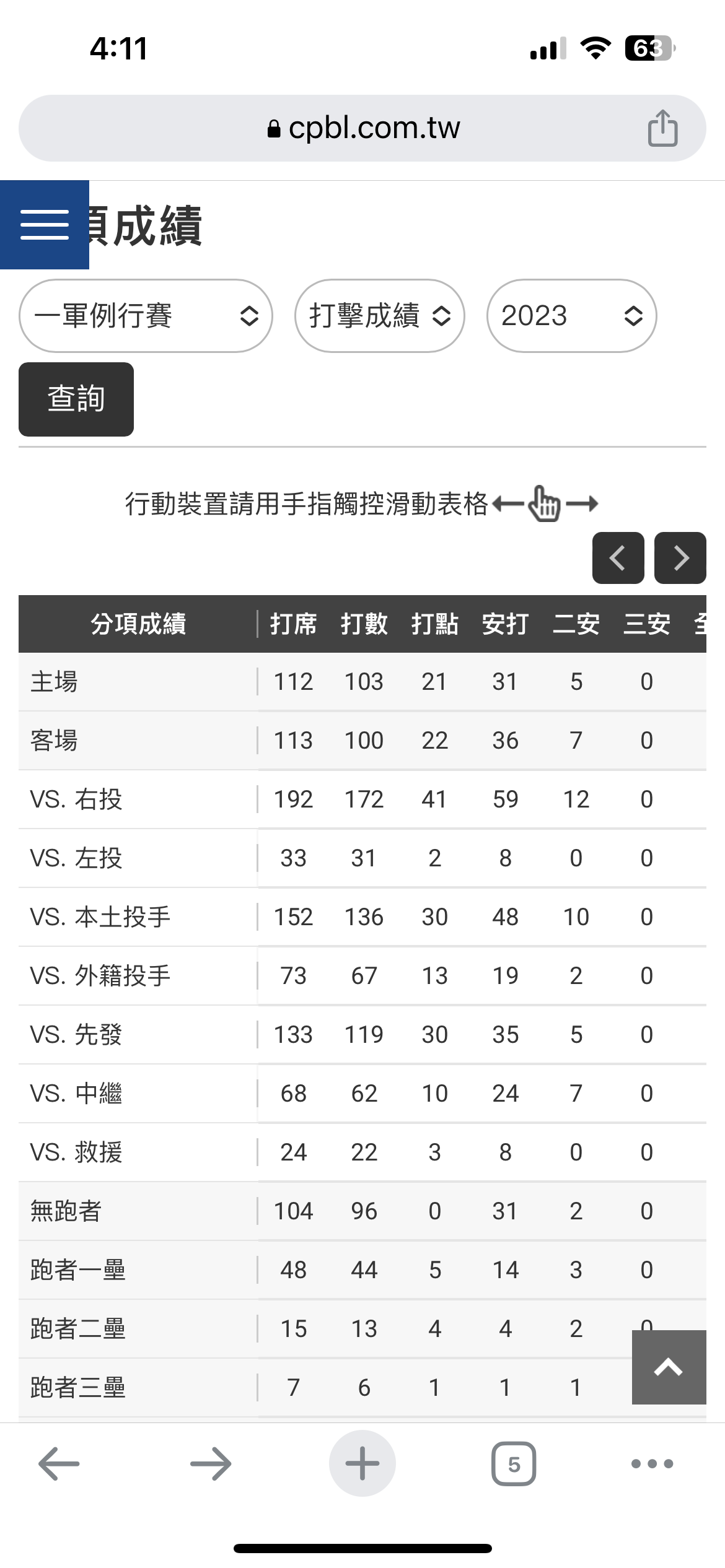The height and width of the screenshot is (1568, 725).
Task: Slide table left with the left arrow button
Action: 618,557
